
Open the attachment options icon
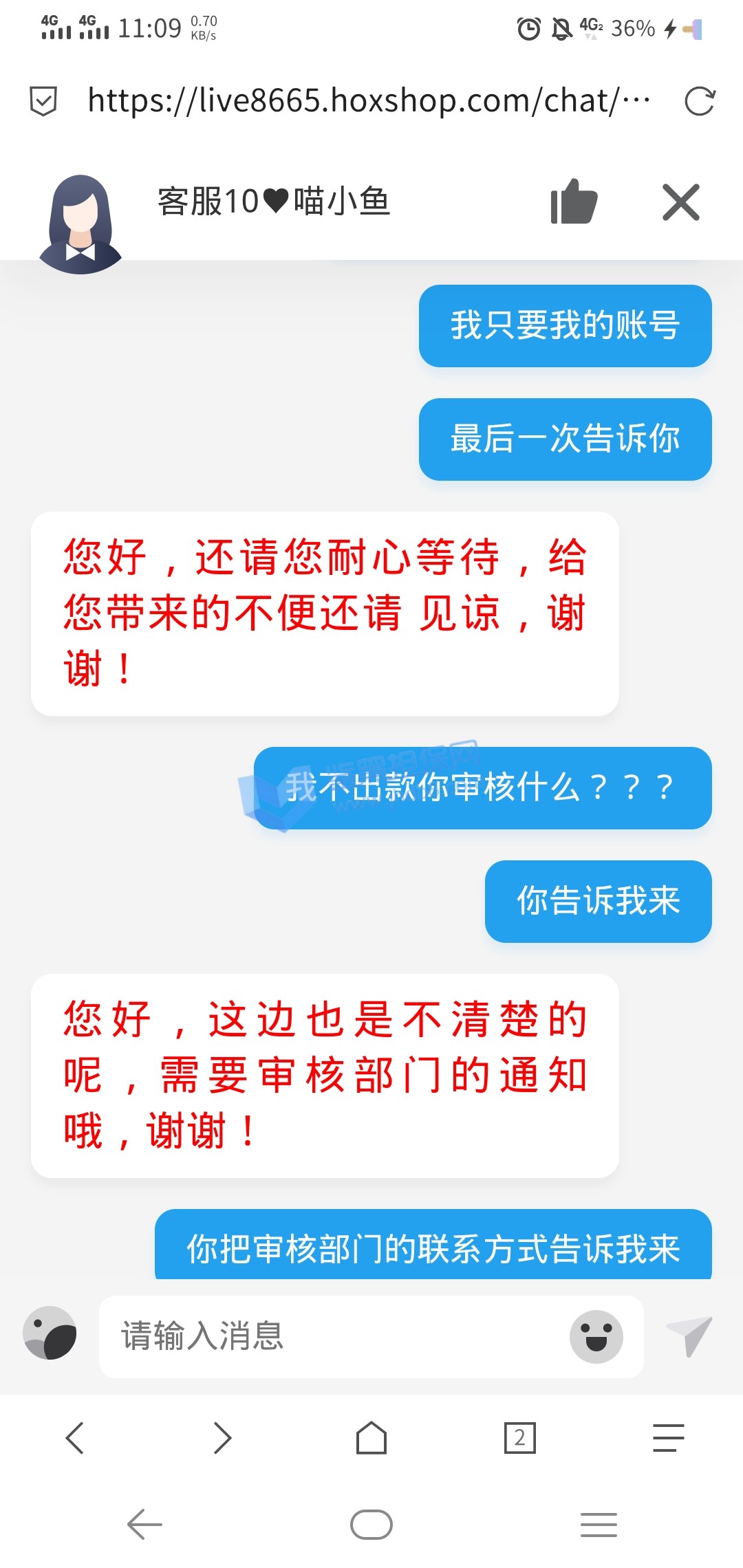(x=50, y=1333)
